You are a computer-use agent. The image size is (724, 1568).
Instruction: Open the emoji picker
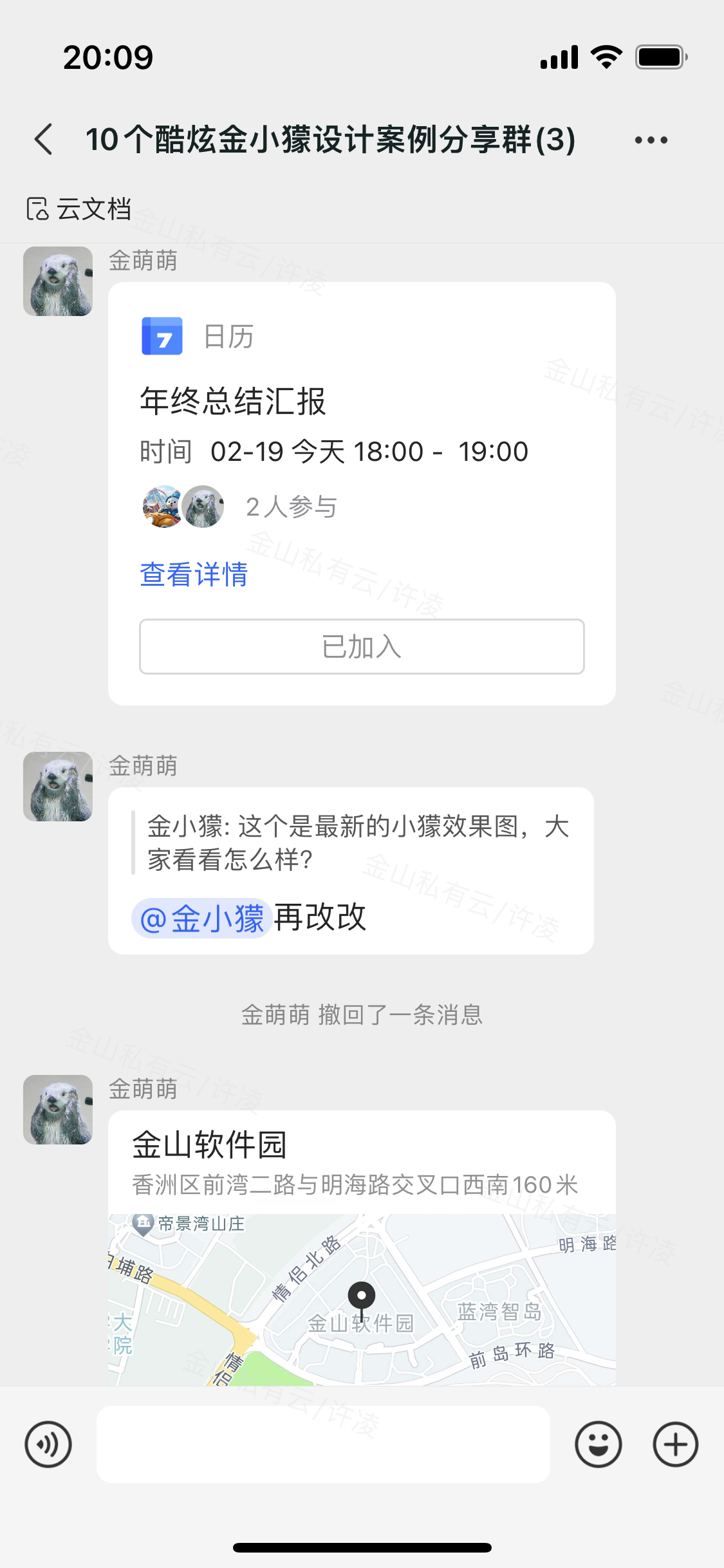coord(598,1444)
